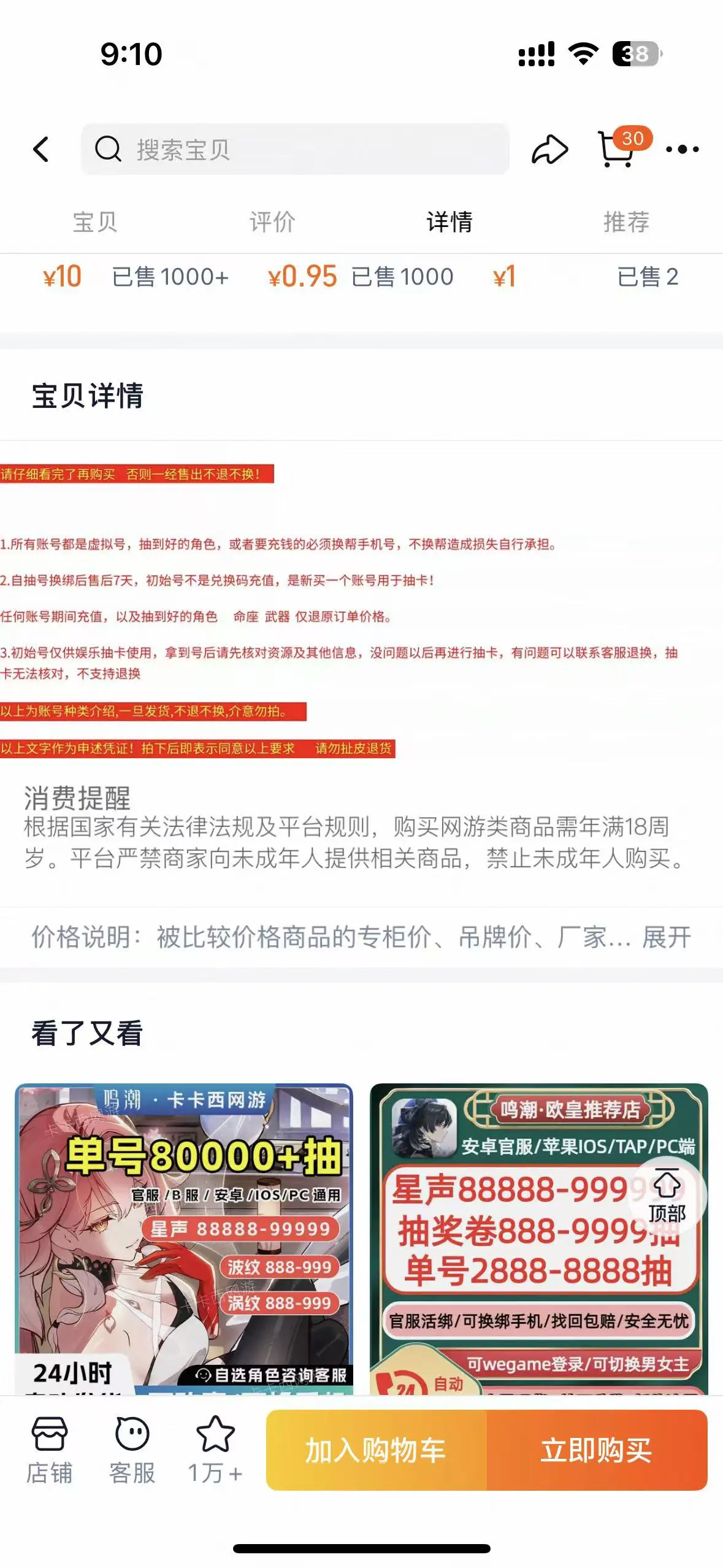The width and height of the screenshot is (723, 1568).
Task: Jump back to top with 顶部 button
Action: click(x=667, y=1196)
